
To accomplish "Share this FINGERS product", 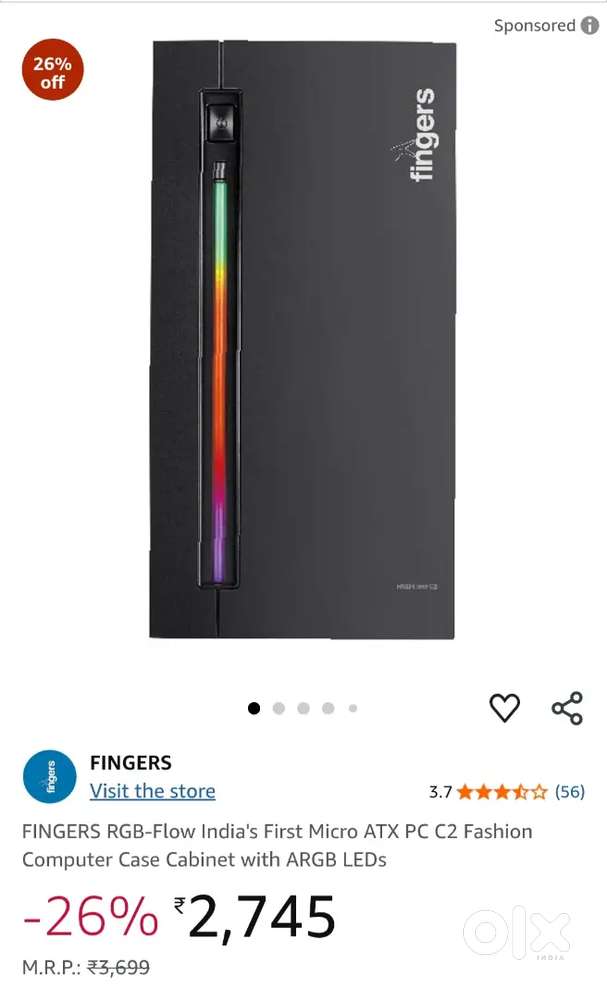I will (x=567, y=708).
